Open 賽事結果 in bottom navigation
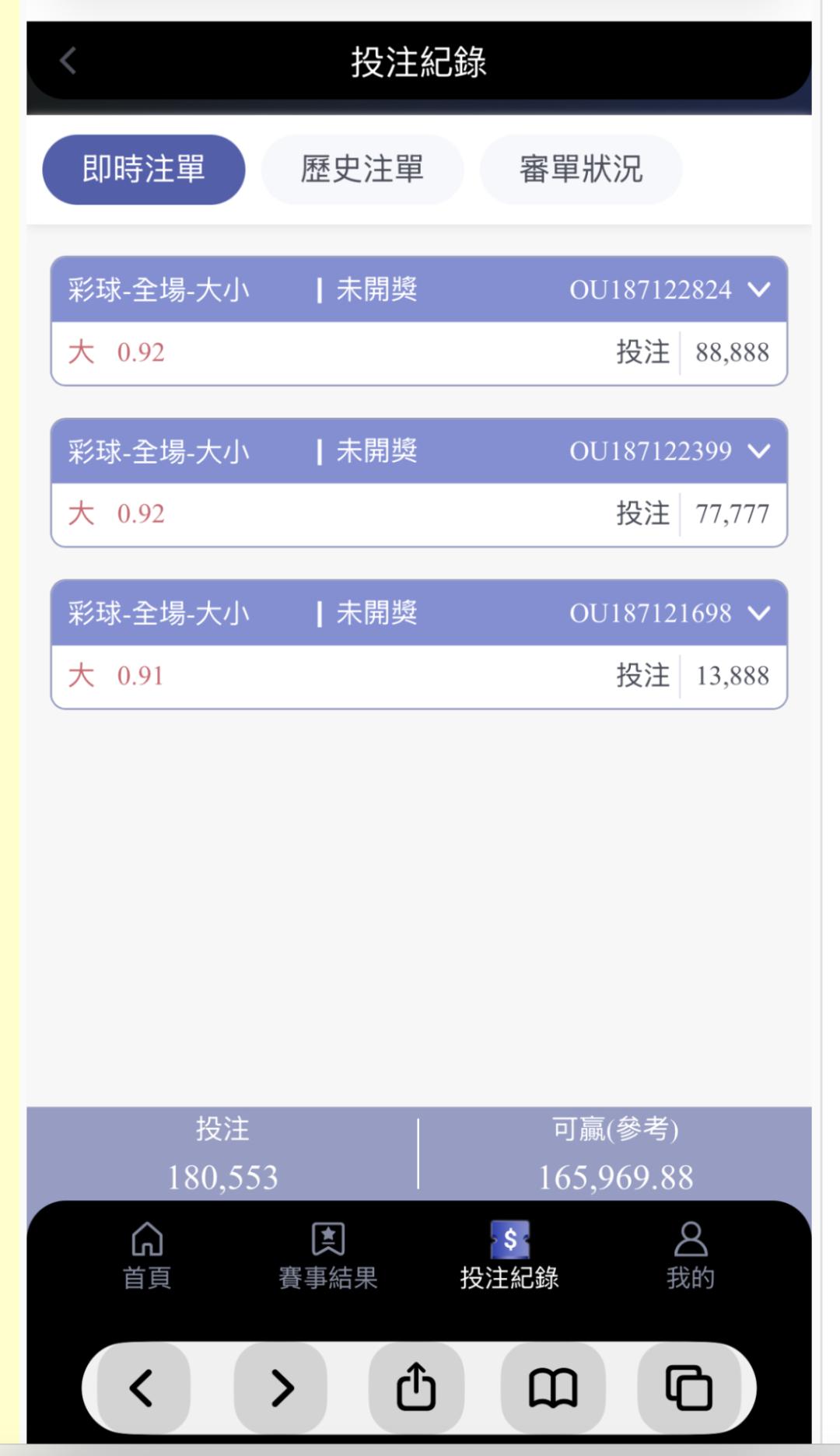840x1456 pixels. [x=328, y=1255]
